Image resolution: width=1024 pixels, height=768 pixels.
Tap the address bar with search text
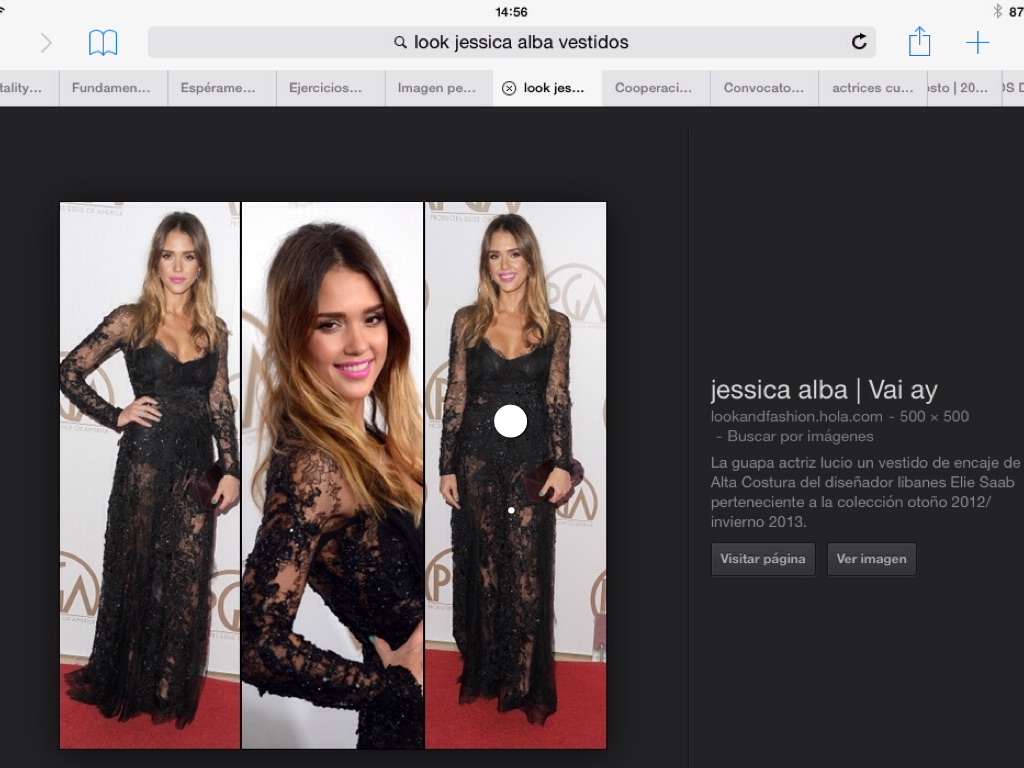[x=510, y=42]
